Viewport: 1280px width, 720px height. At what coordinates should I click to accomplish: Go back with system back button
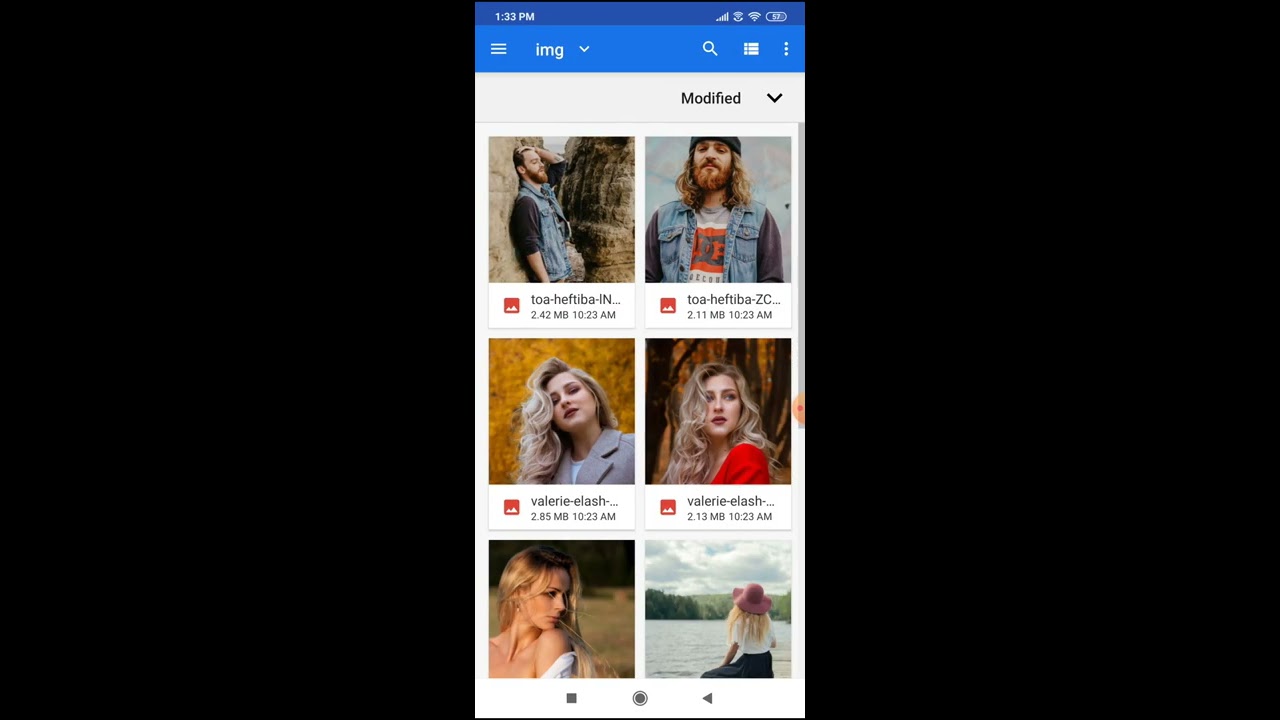(x=707, y=698)
